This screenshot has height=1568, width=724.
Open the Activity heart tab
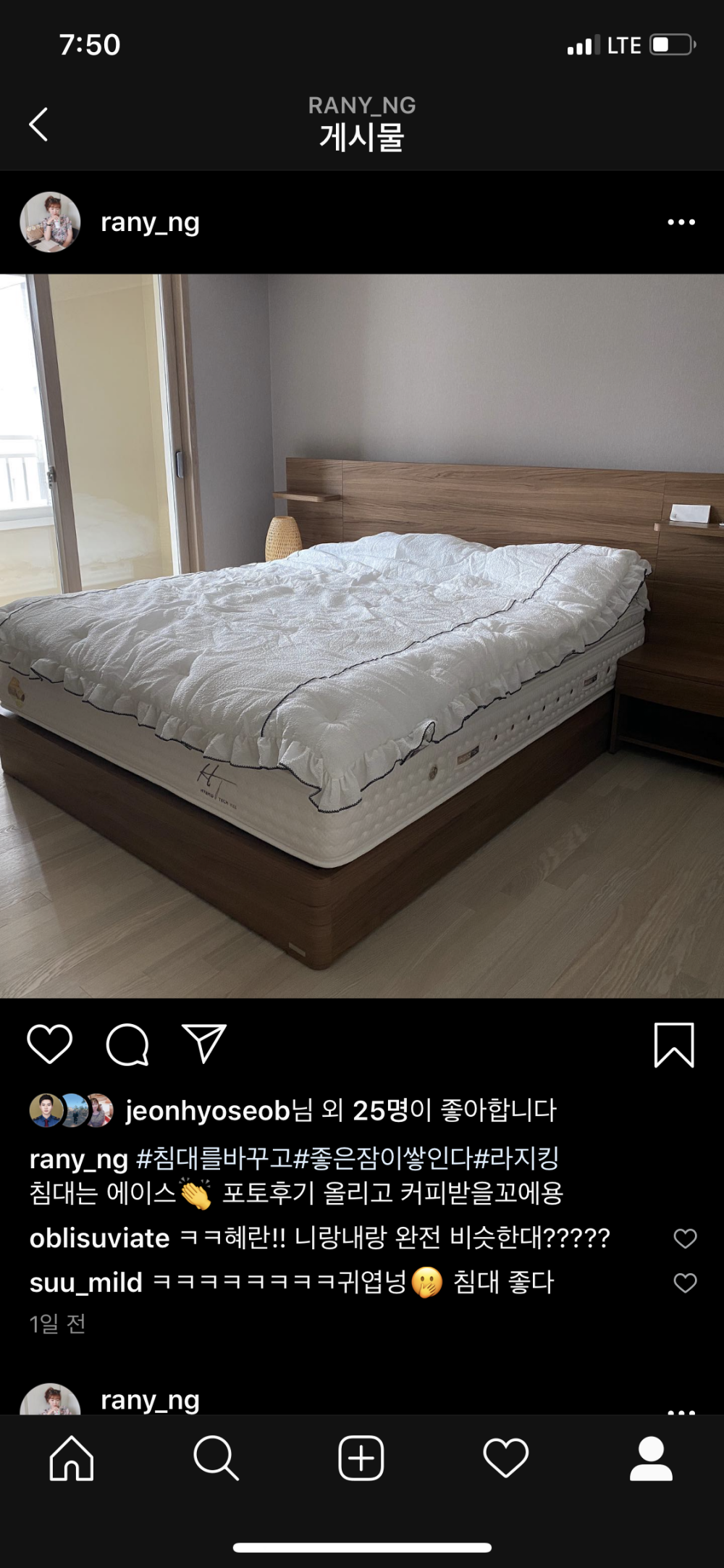tap(505, 1458)
